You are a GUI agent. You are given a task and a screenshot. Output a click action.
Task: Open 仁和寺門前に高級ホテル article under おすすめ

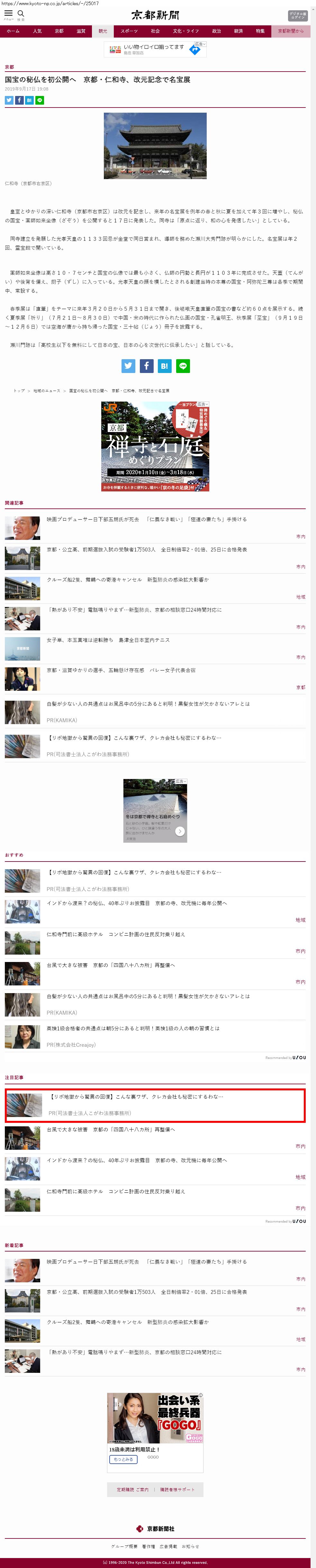coord(116,934)
